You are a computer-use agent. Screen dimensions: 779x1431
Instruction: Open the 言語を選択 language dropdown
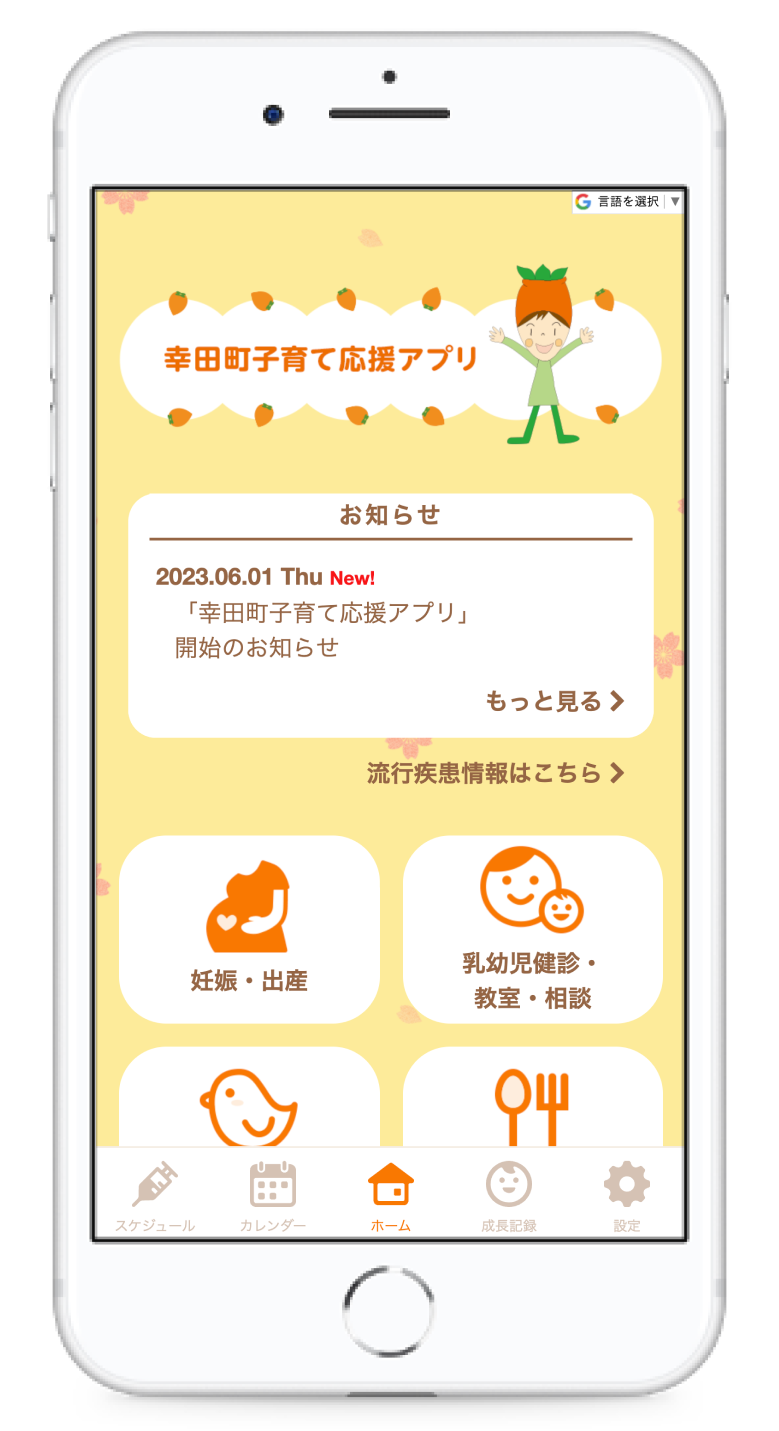coord(628,201)
